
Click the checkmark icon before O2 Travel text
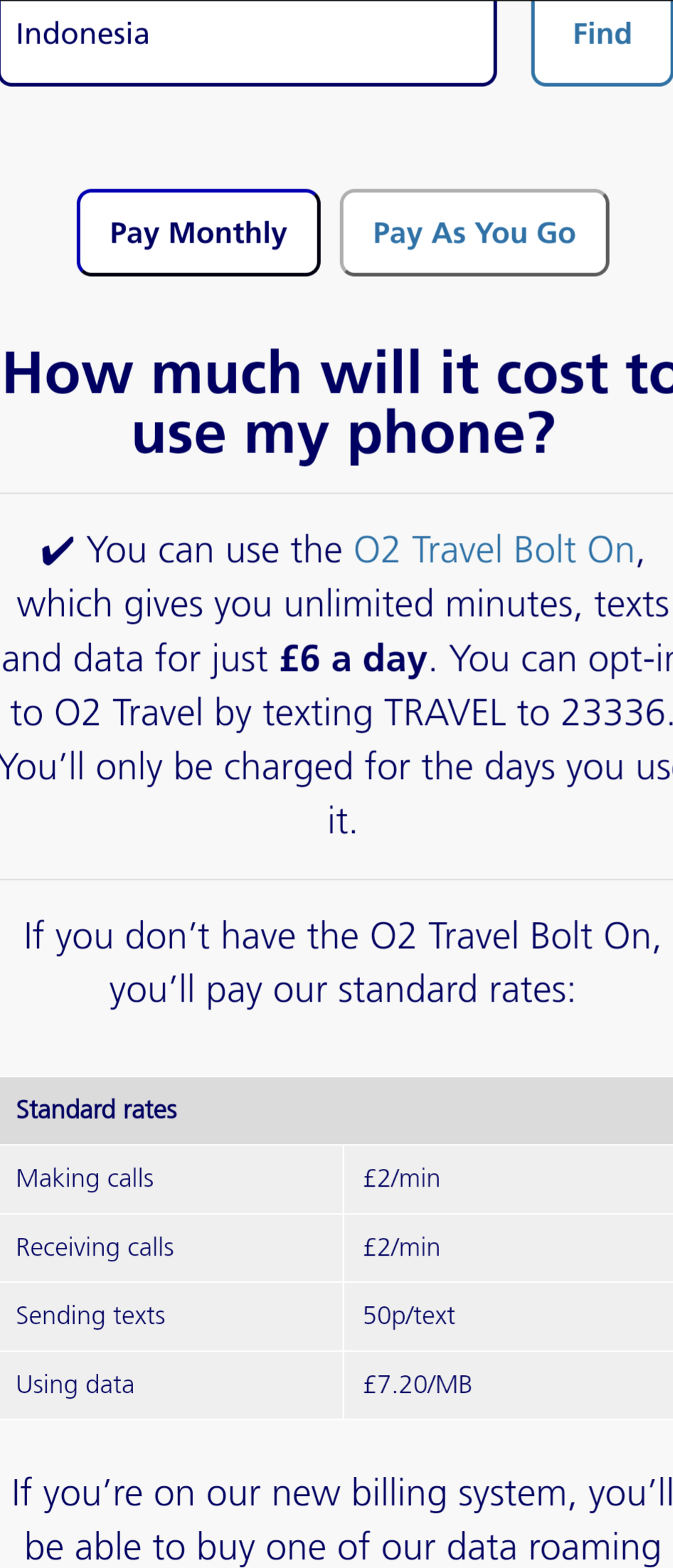(57, 549)
